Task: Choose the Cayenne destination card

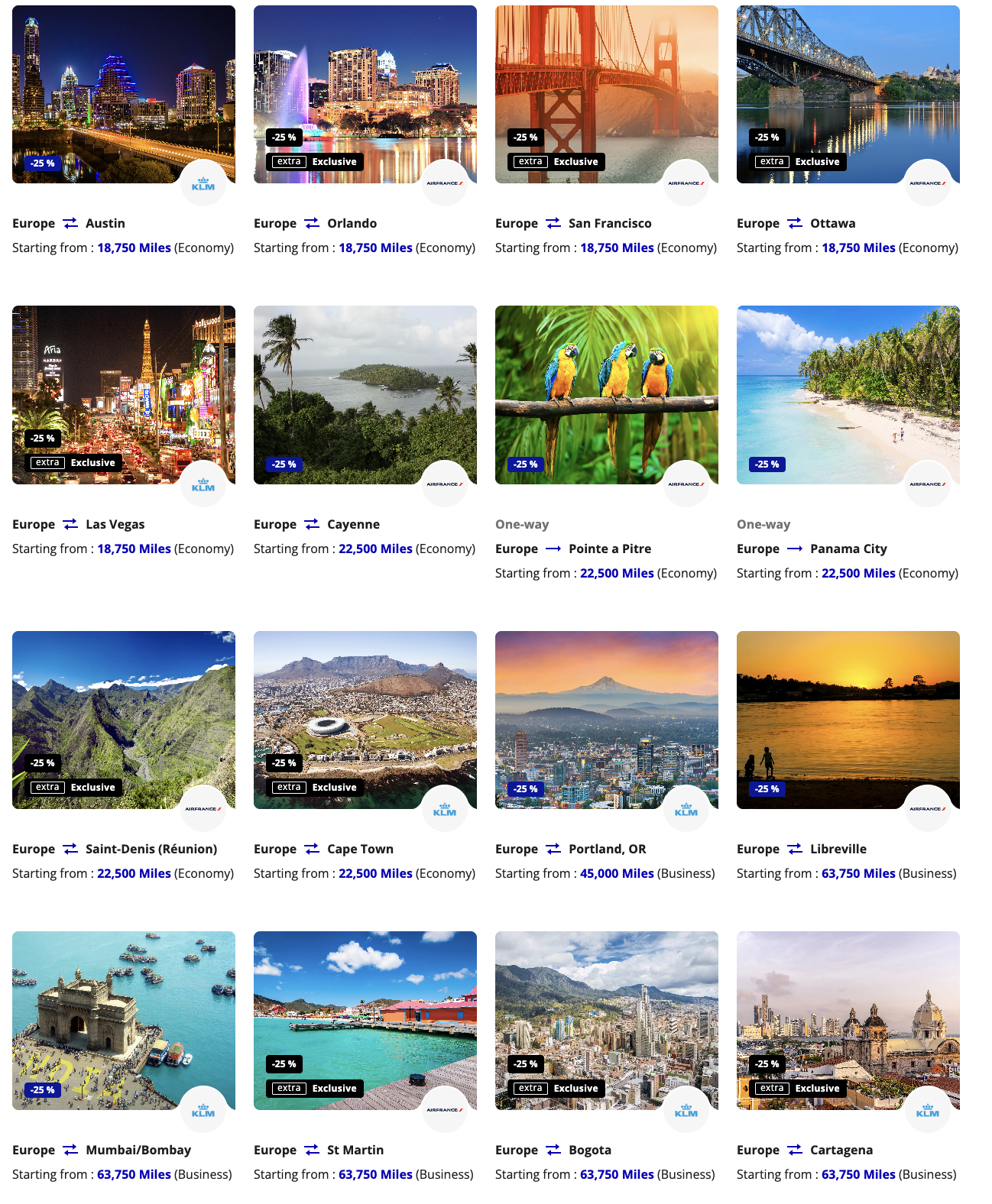Action: tap(365, 395)
